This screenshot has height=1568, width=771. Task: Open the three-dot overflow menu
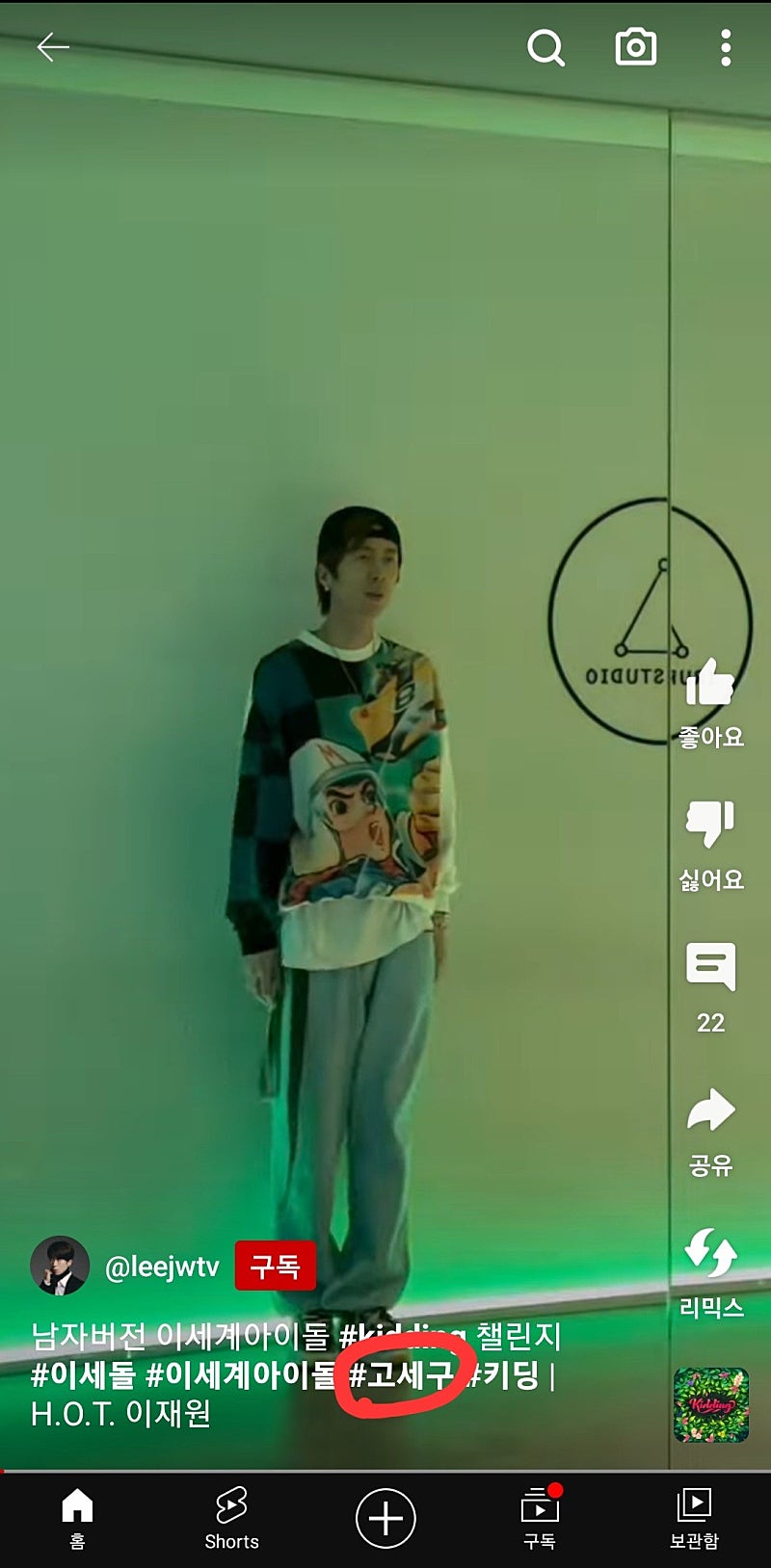pos(726,46)
